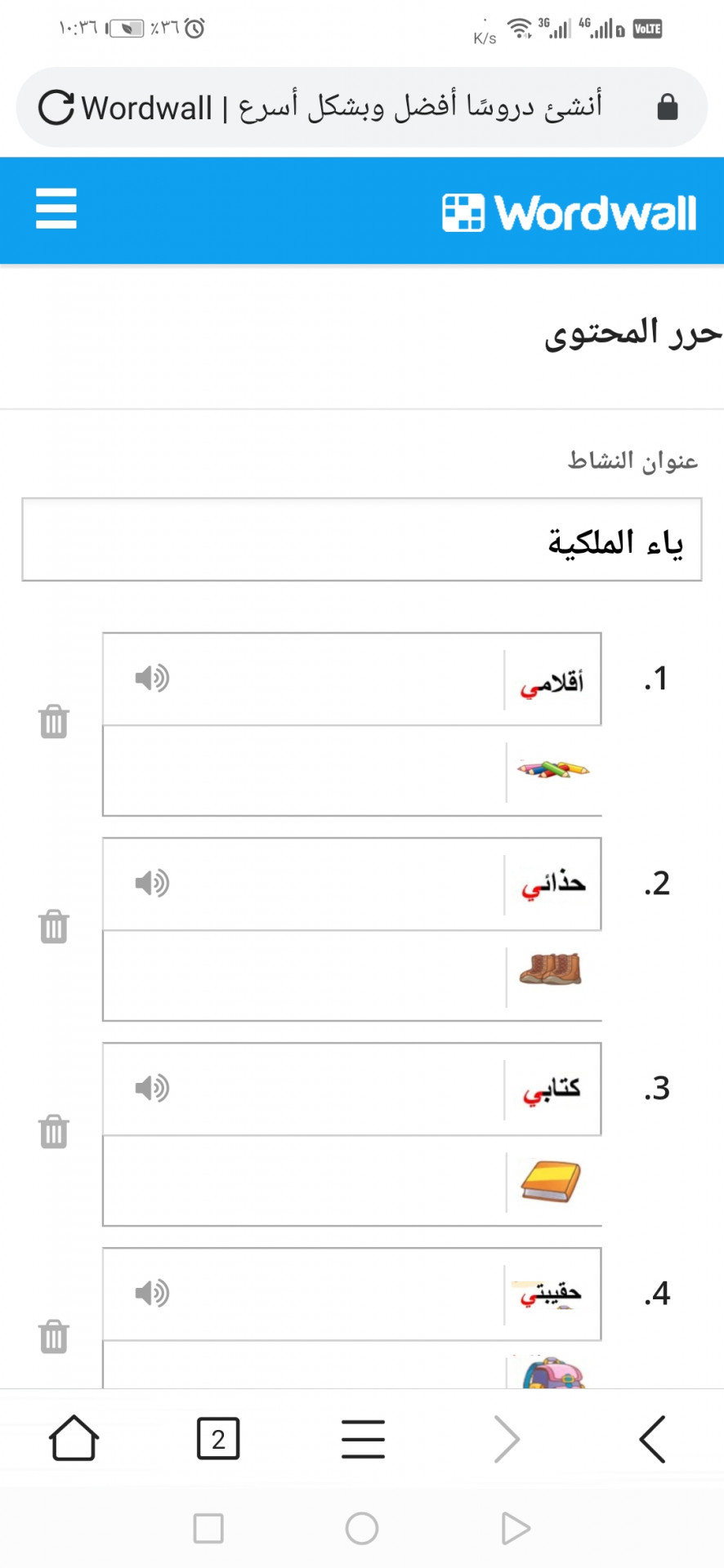
Task: Delete item 1 with the trash icon
Action: click(x=54, y=722)
